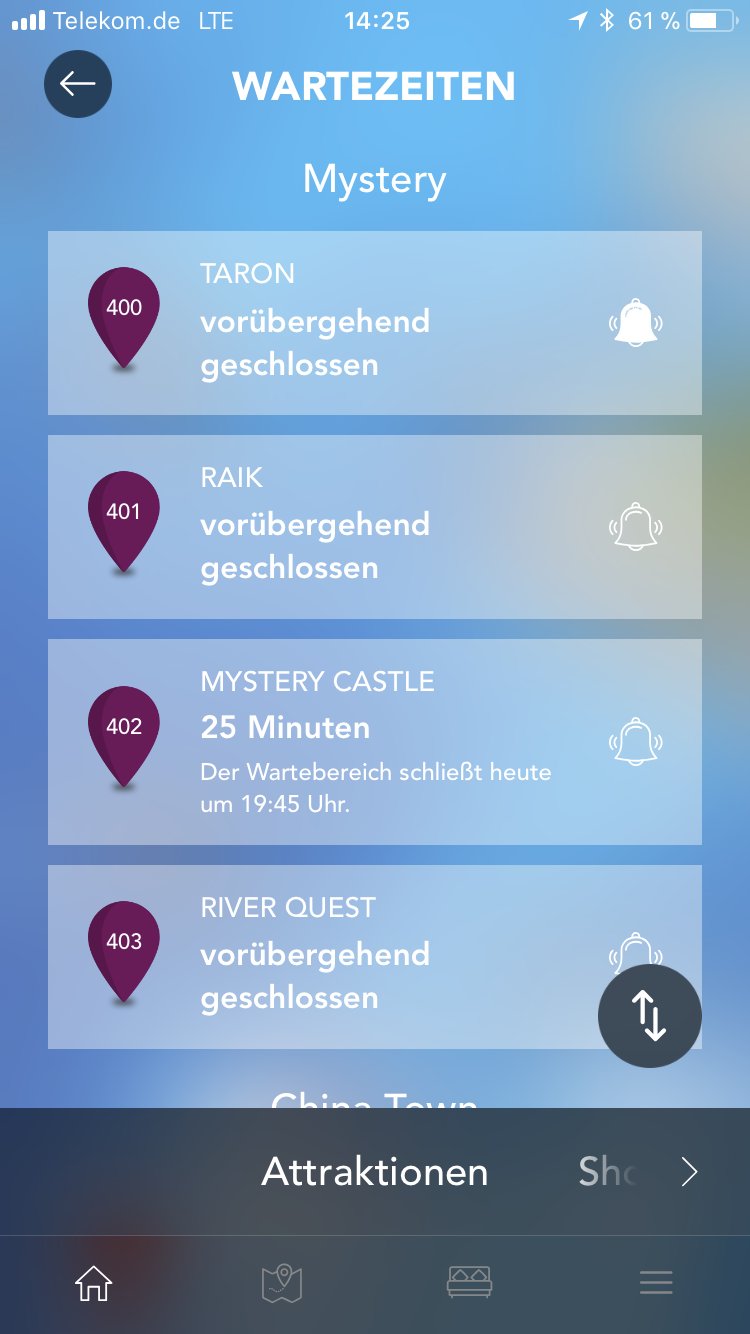Screen dimensions: 750x1334
Task: Switch to the next category using the chevron
Action: (x=689, y=1171)
